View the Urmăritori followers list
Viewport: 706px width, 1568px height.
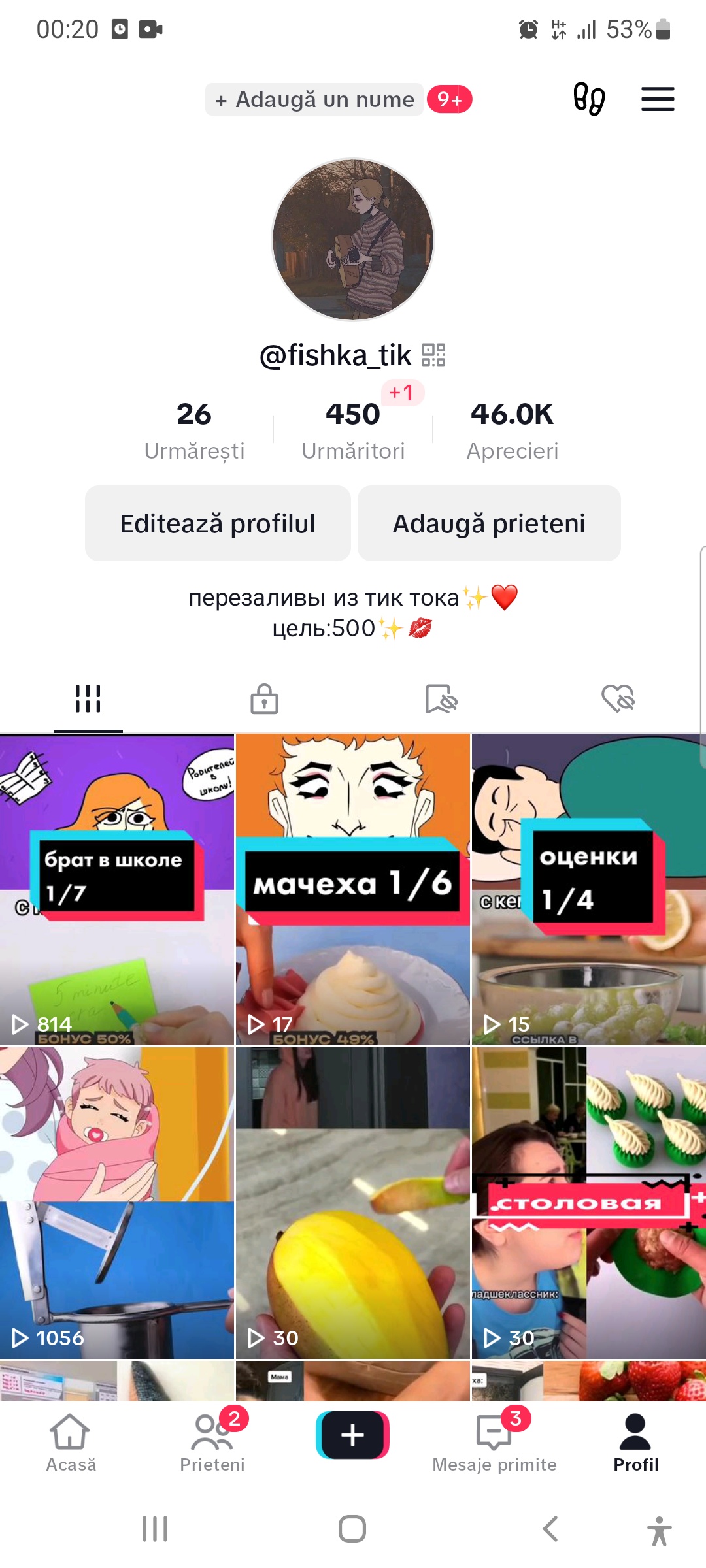(353, 430)
